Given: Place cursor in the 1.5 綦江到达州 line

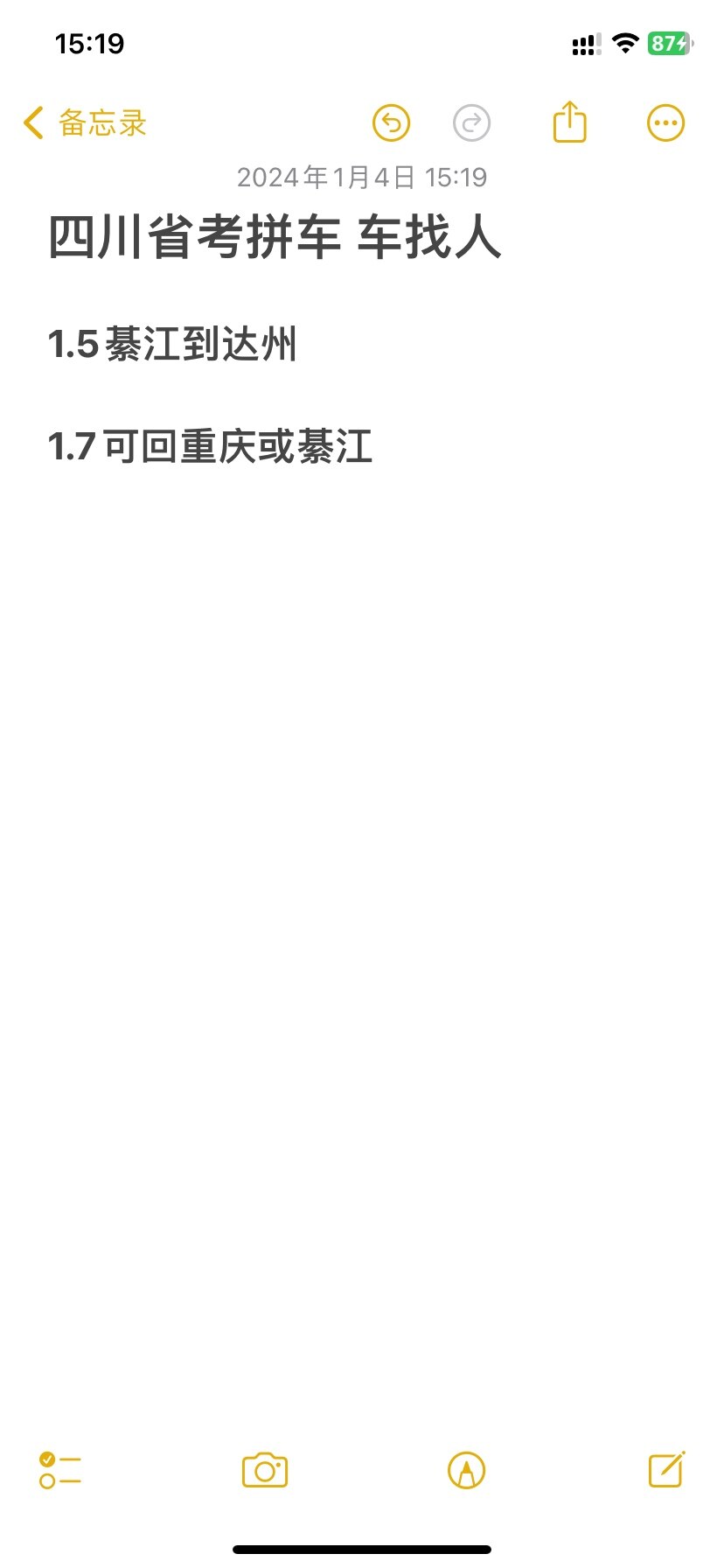Looking at the screenshot, I should [x=173, y=344].
